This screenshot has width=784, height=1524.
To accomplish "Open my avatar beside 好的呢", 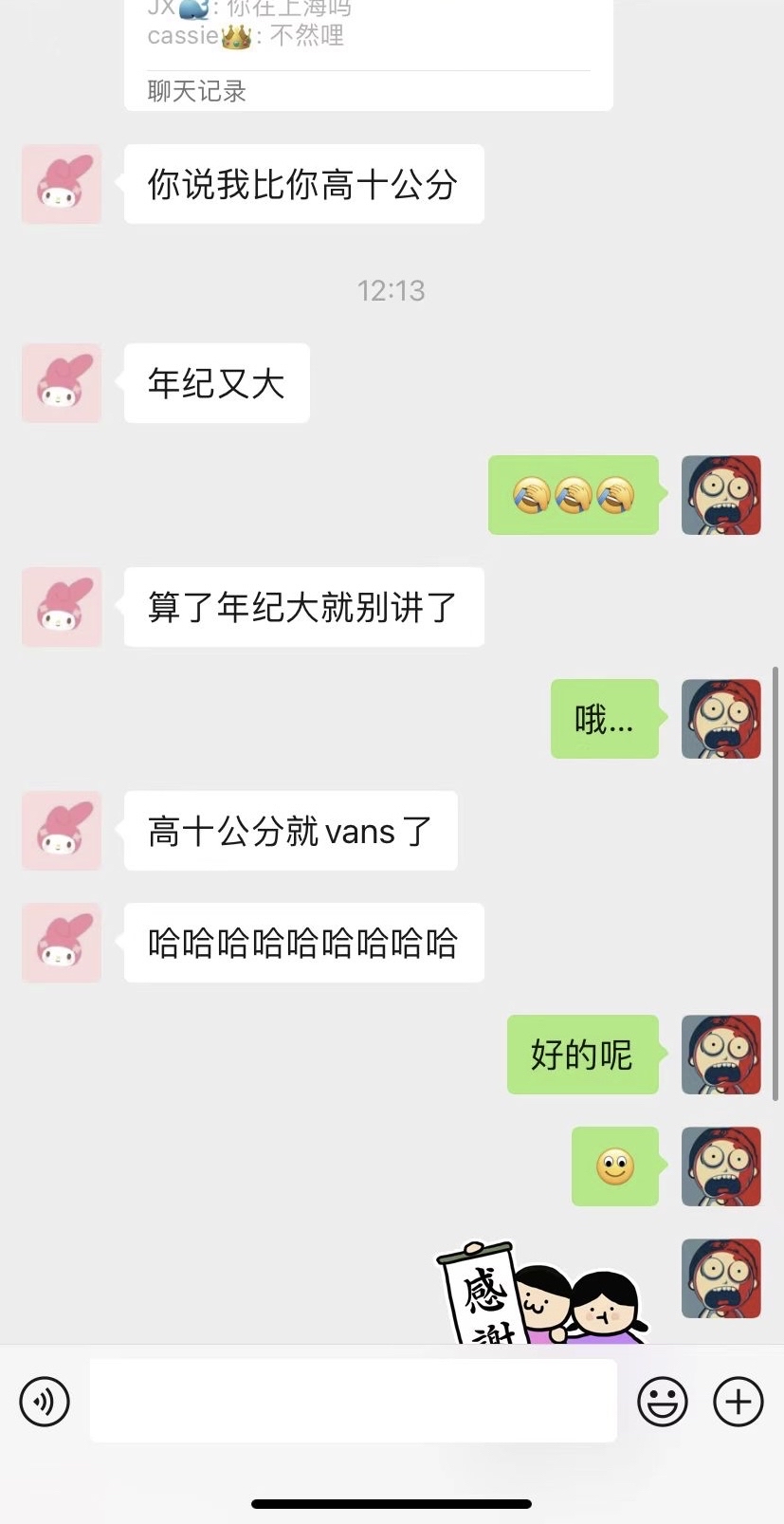I will 720,1055.
